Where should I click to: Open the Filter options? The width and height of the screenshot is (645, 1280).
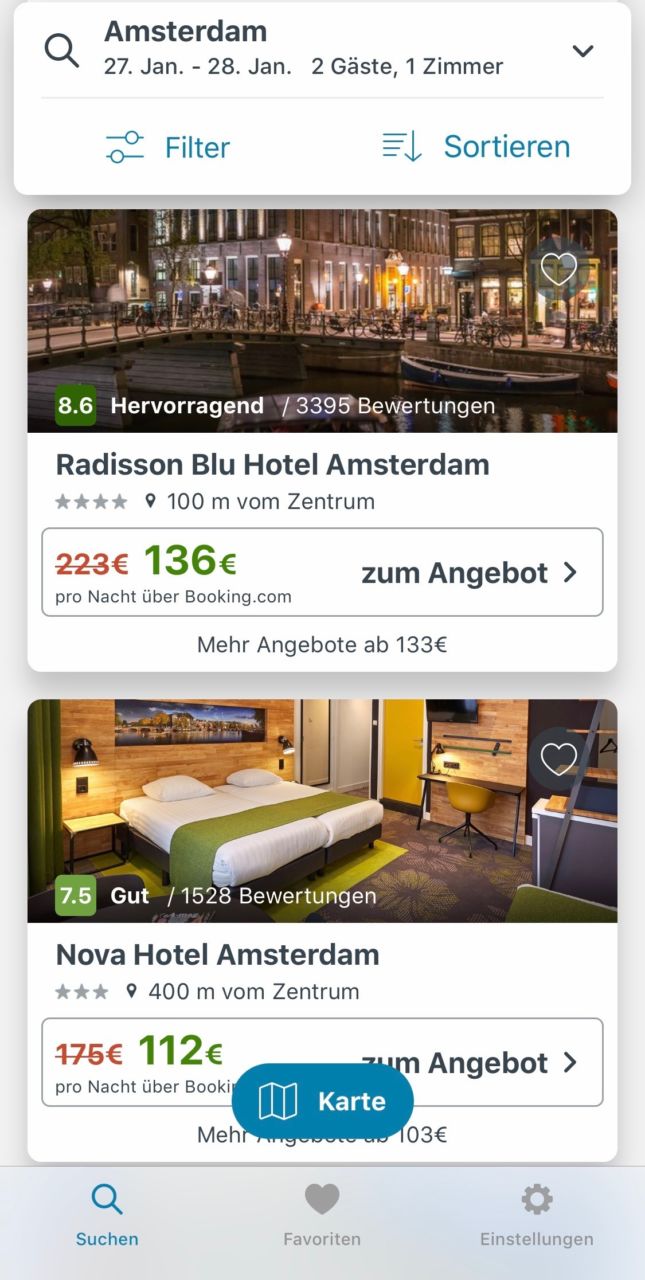pos(168,147)
